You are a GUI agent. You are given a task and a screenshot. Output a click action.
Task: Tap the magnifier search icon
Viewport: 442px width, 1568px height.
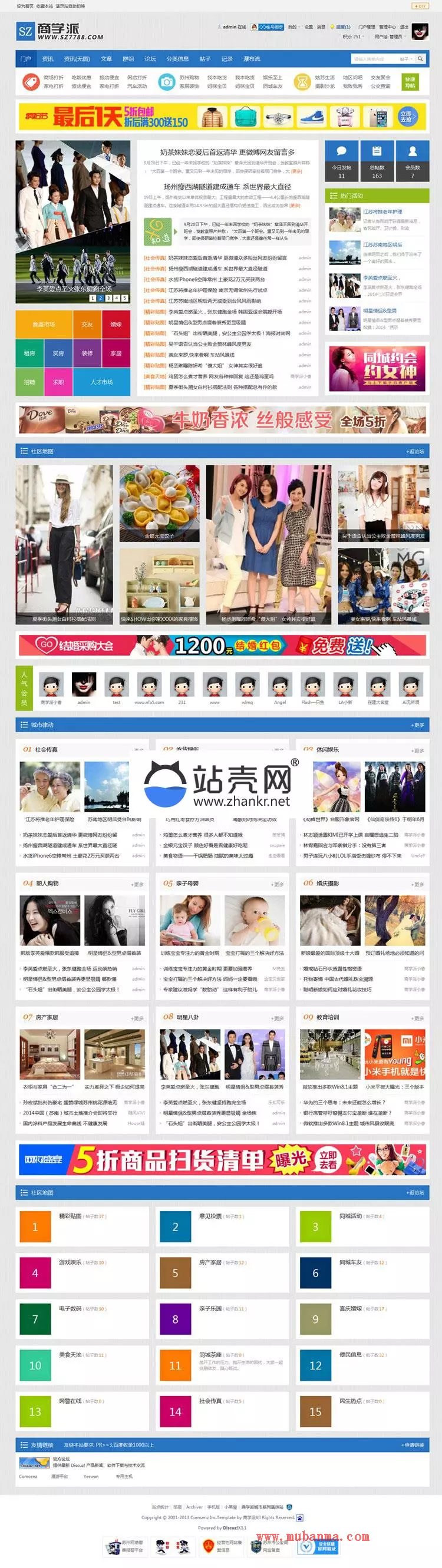(x=420, y=59)
